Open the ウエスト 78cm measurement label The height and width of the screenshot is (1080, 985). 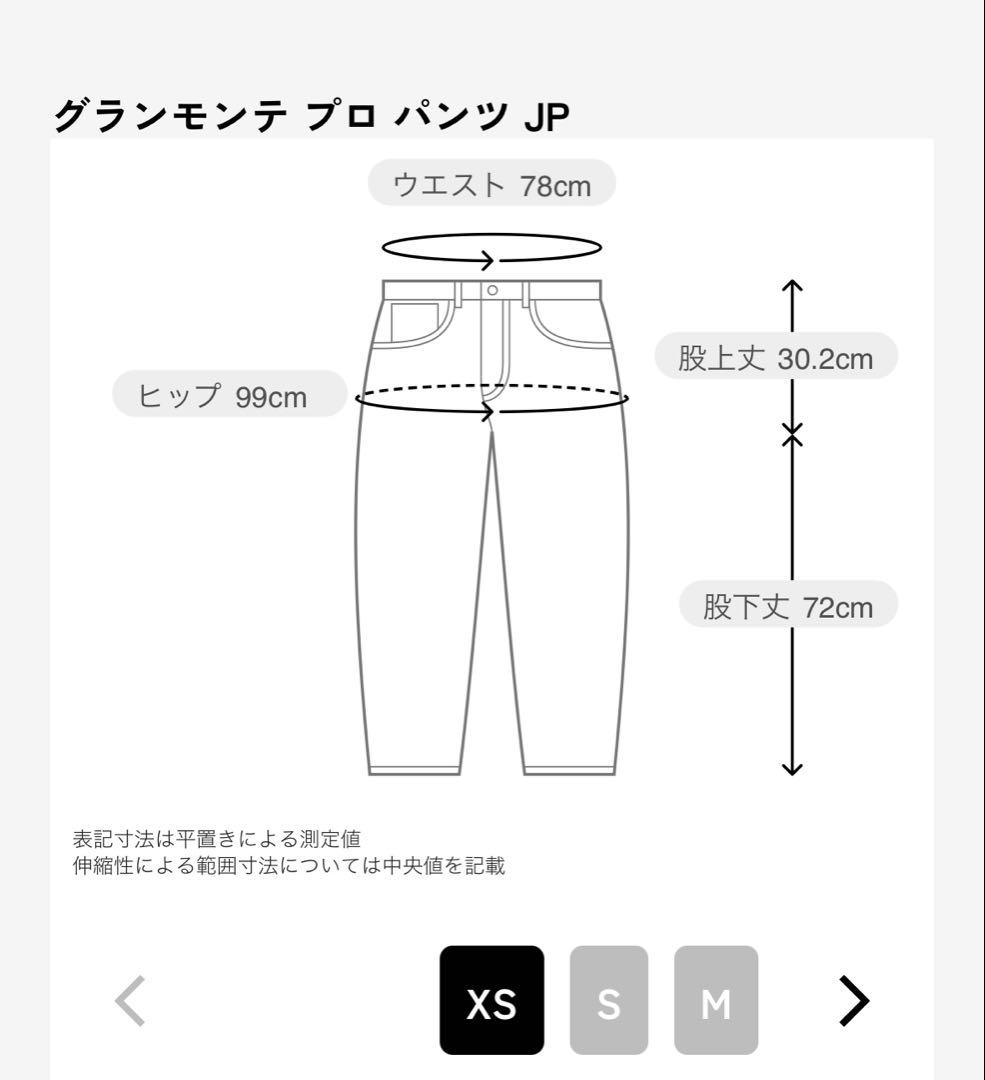pyautogui.click(x=492, y=183)
